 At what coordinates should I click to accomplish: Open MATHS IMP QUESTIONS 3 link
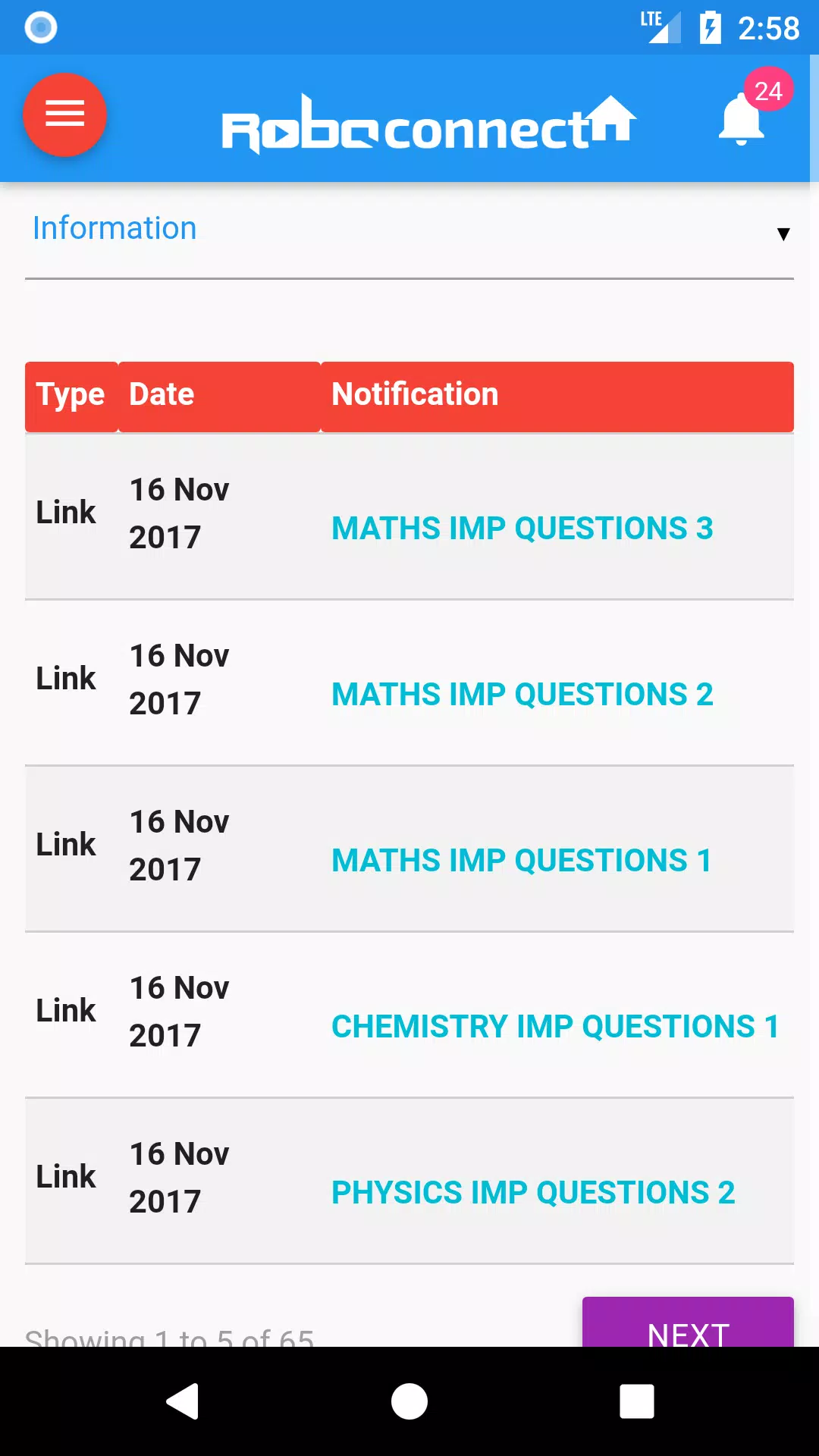[x=522, y=528]
